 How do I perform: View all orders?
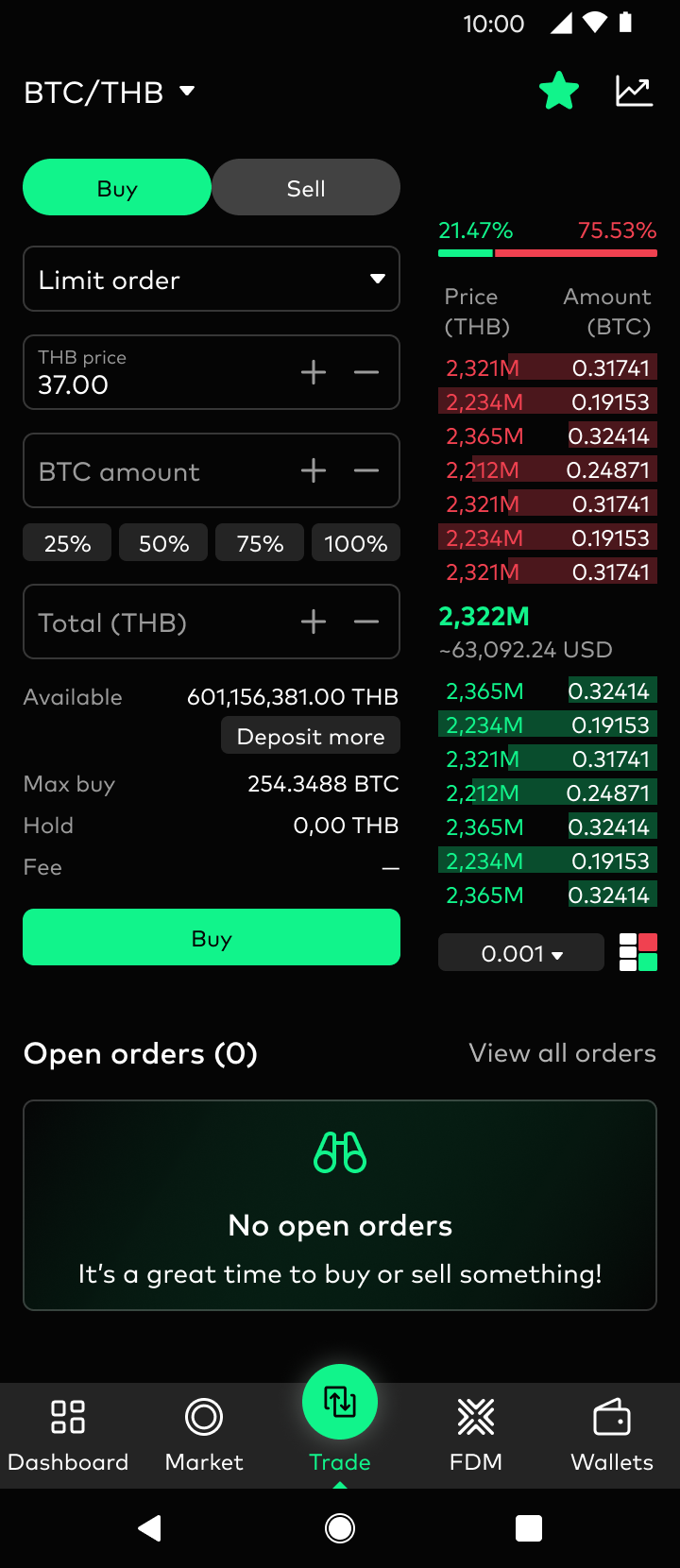point(563,1052)
